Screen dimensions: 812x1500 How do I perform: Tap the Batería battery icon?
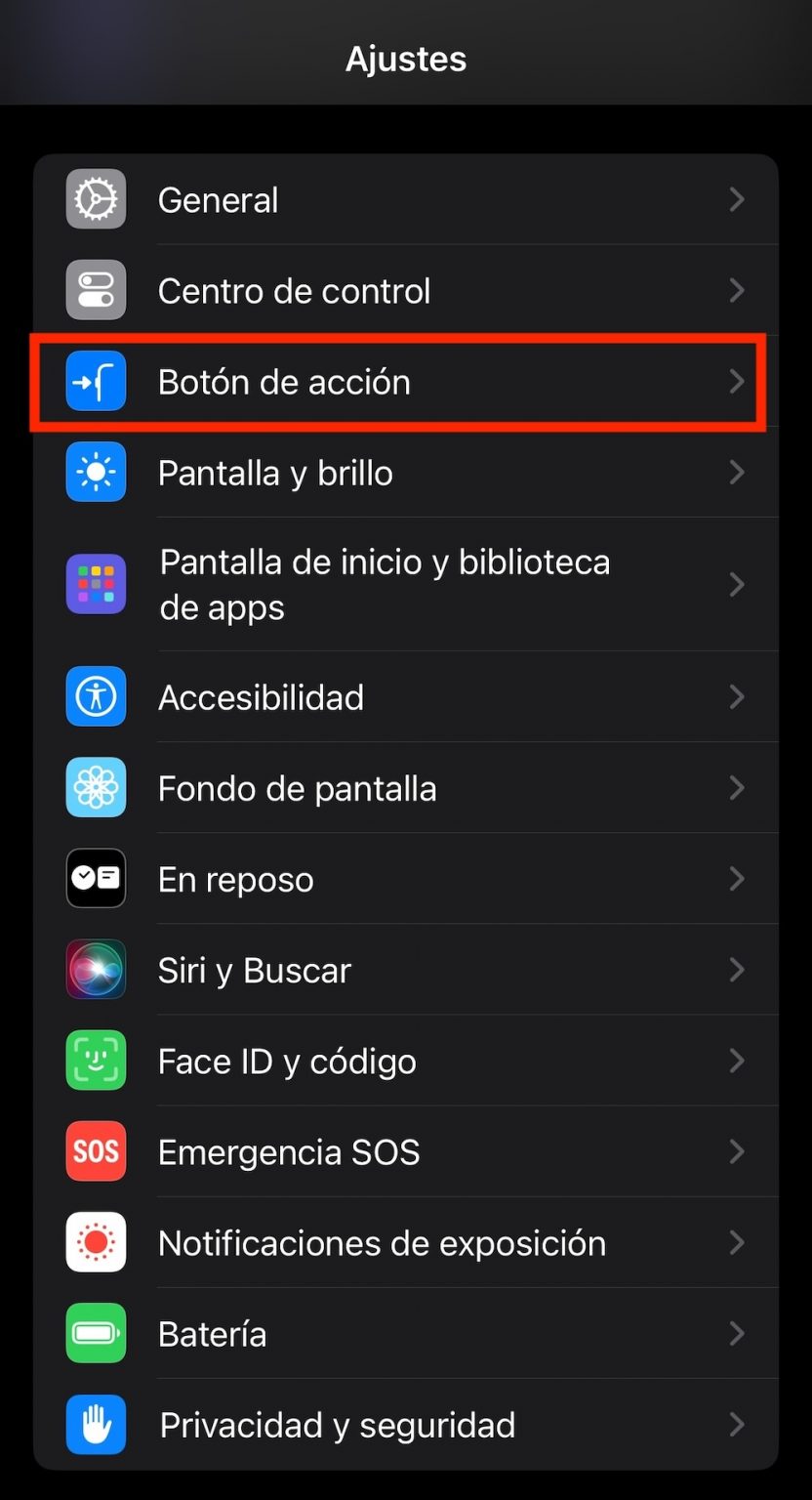95,1333
